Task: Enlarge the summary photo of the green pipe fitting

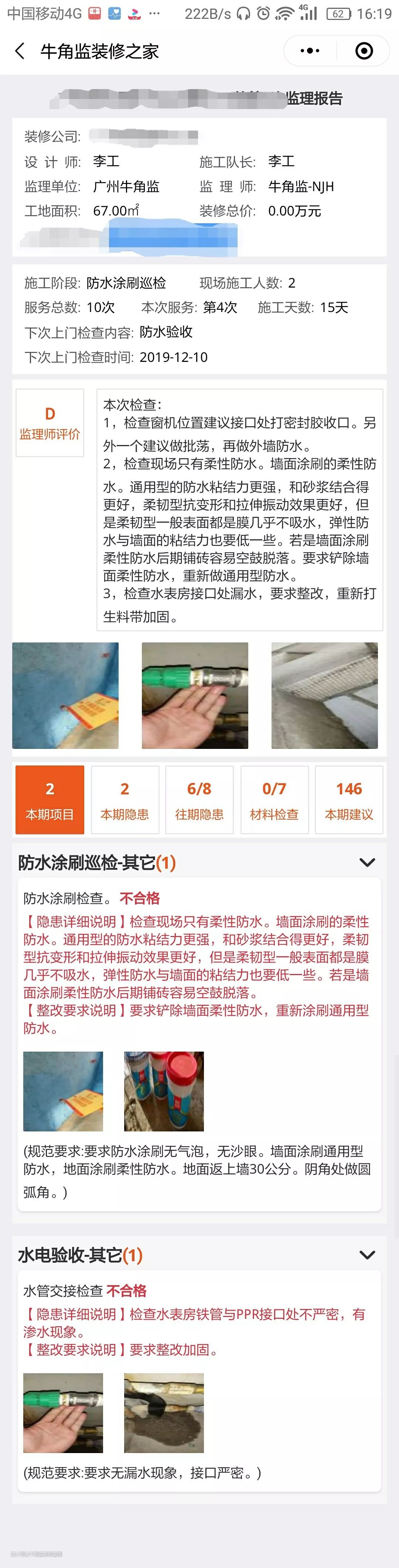Action: (195, 695)
